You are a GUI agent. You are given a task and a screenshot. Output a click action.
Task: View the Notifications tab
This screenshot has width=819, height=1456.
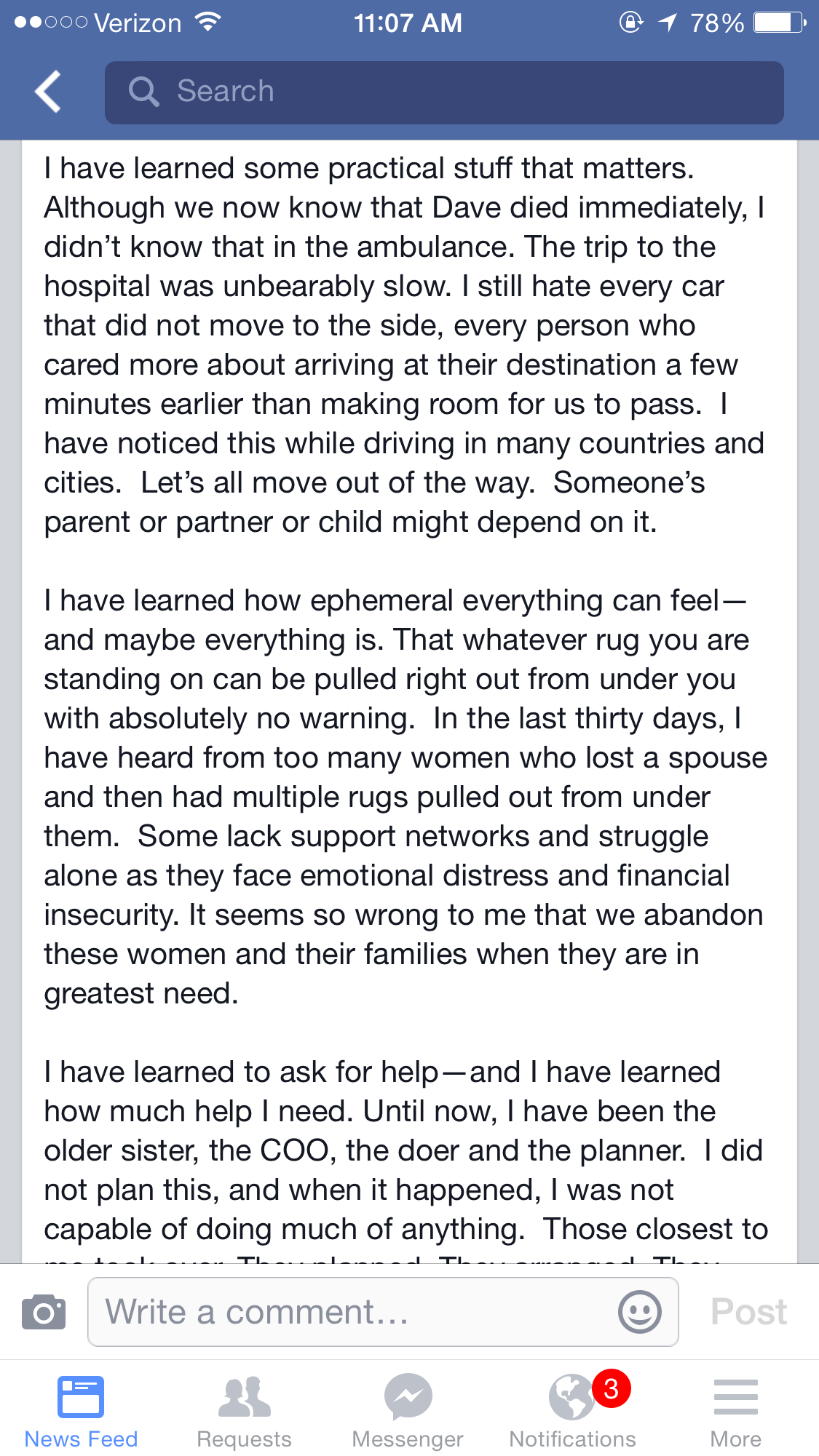(x=573, y=1412)
